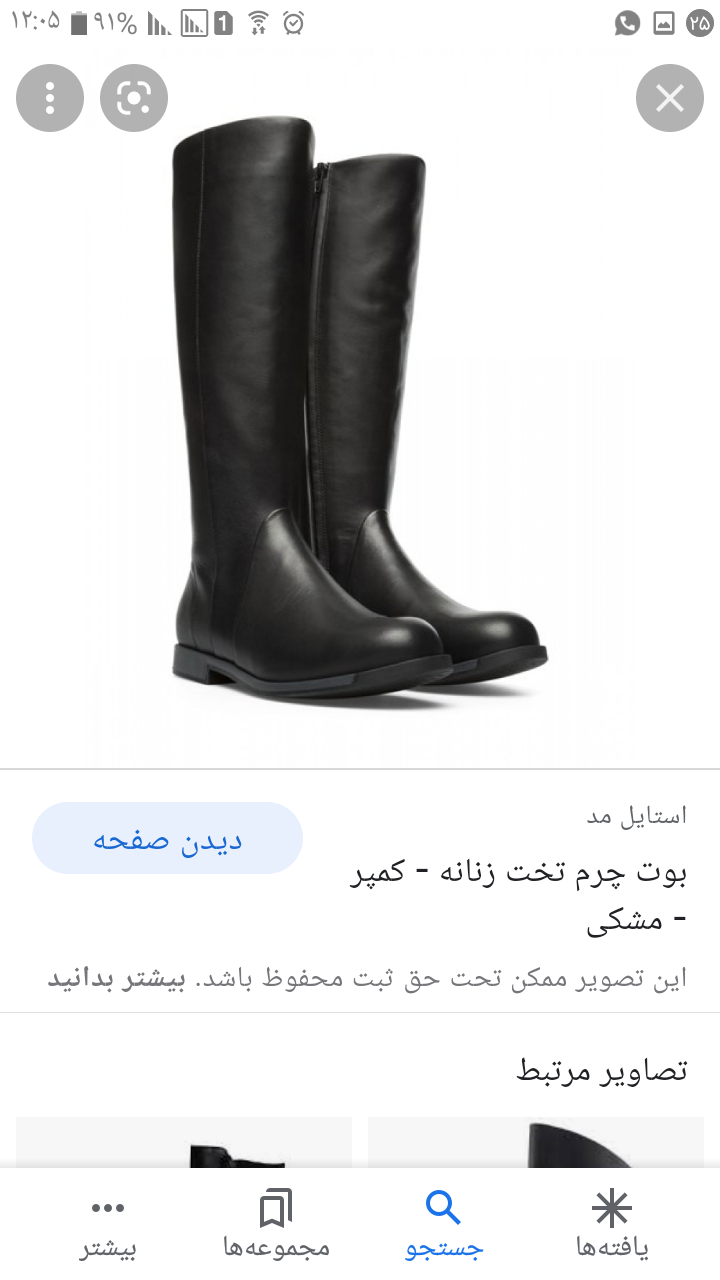Open the three-dot overflow menu
The image size is (720, 1280).
pos(50,98)
